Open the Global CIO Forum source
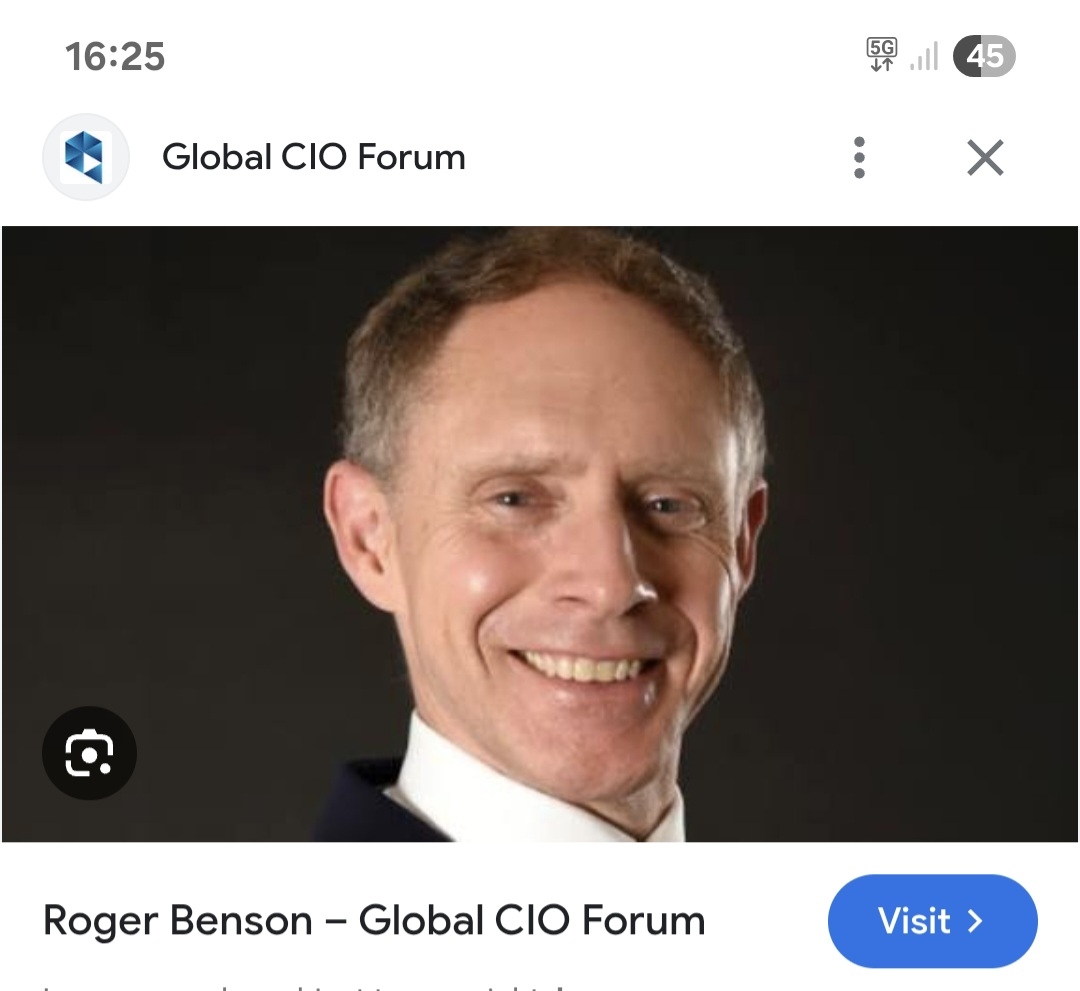1080x991 pixels. (313, 158)
